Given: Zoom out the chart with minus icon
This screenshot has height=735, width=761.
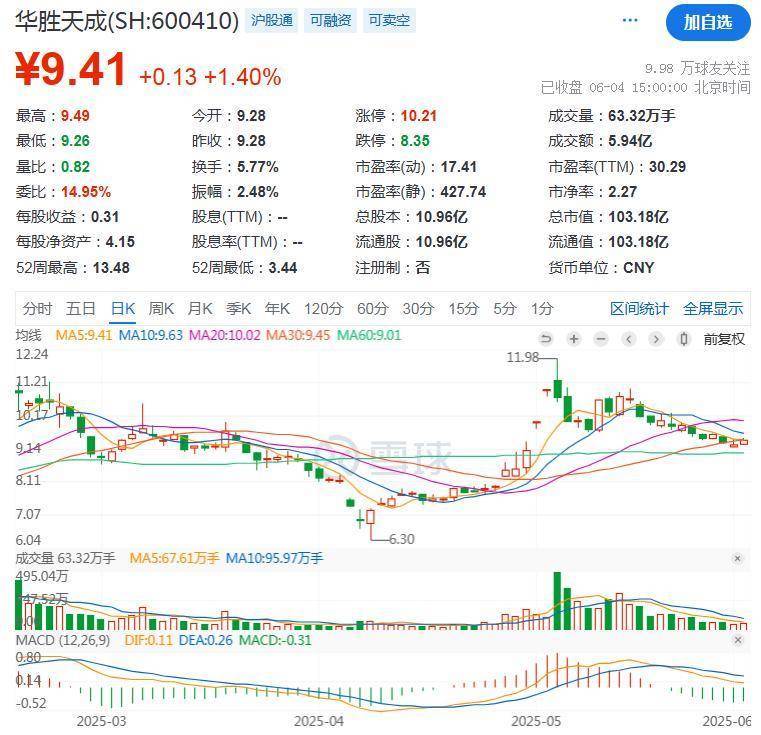Looking at the screenshot, I should pos(601,339).
